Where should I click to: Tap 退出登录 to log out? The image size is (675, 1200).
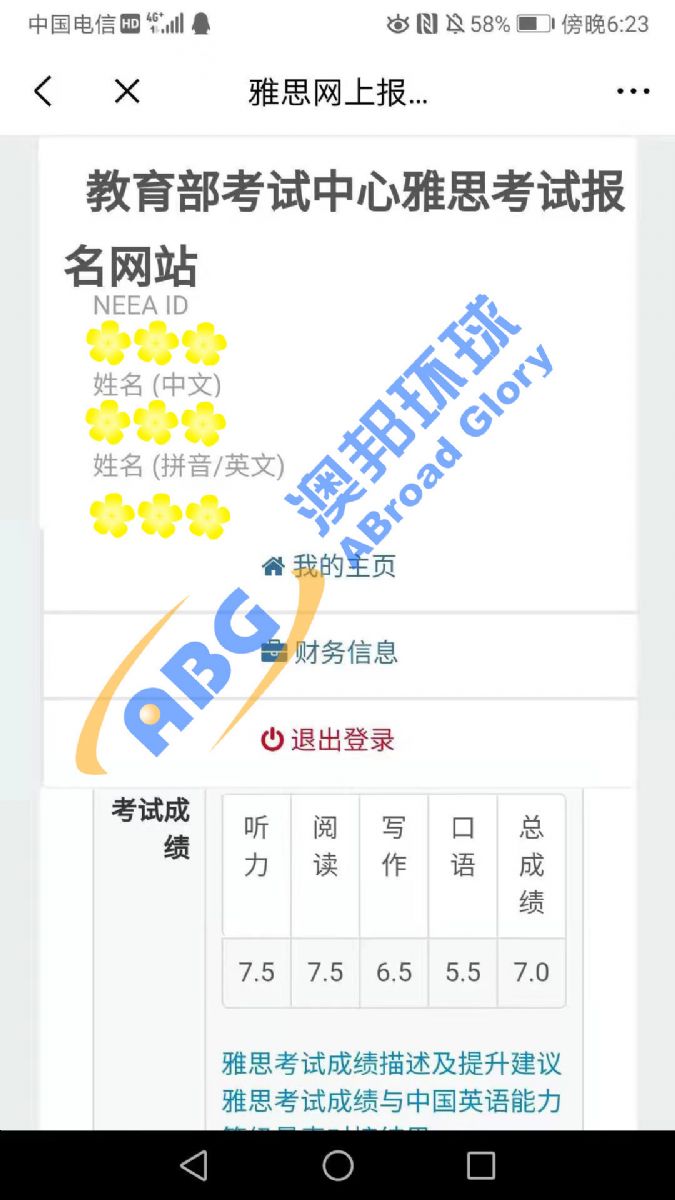pyautogui.click(x=329, y=740)
